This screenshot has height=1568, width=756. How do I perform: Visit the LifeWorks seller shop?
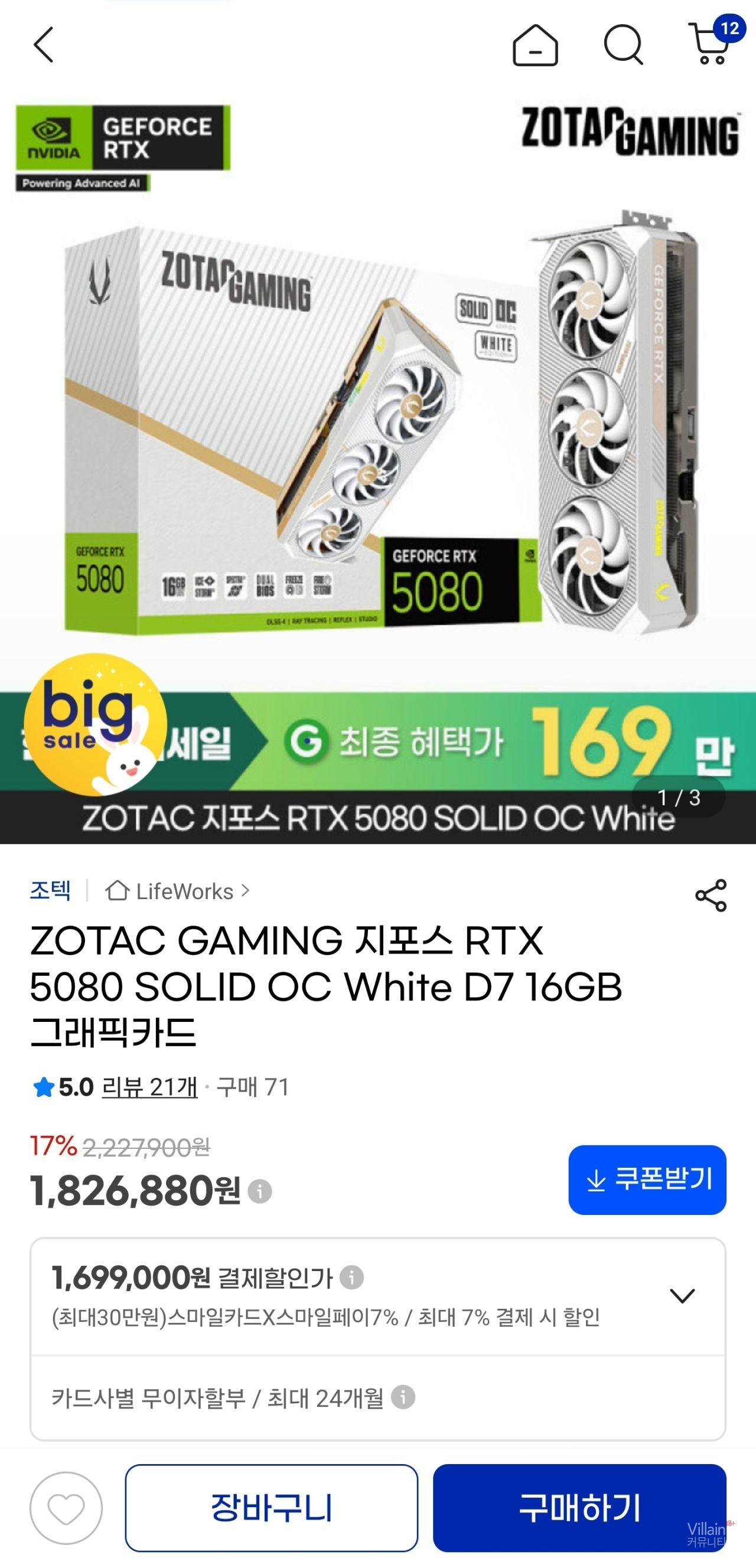click(x=178, y=891)
